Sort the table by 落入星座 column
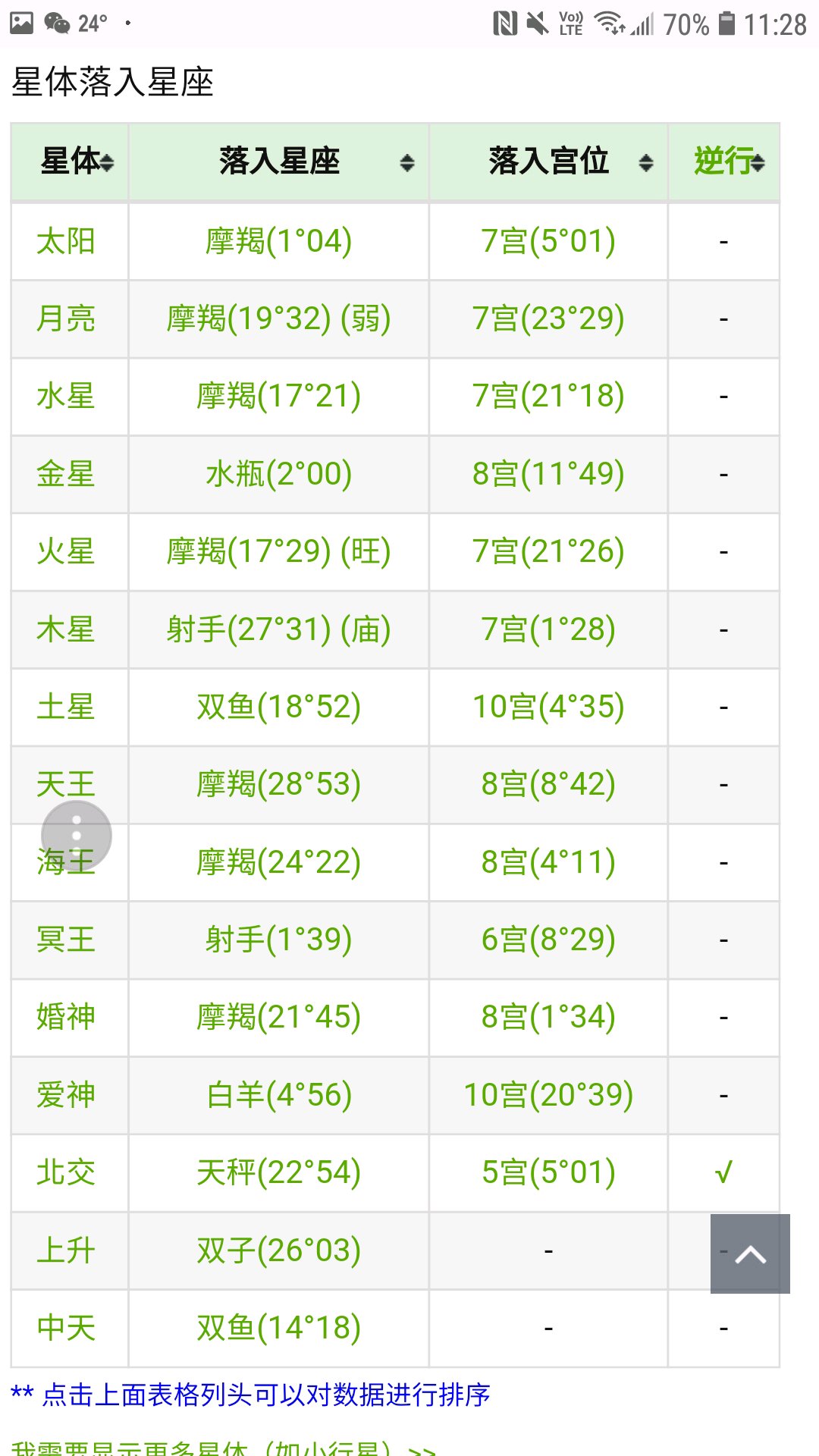 coord(279,162)
